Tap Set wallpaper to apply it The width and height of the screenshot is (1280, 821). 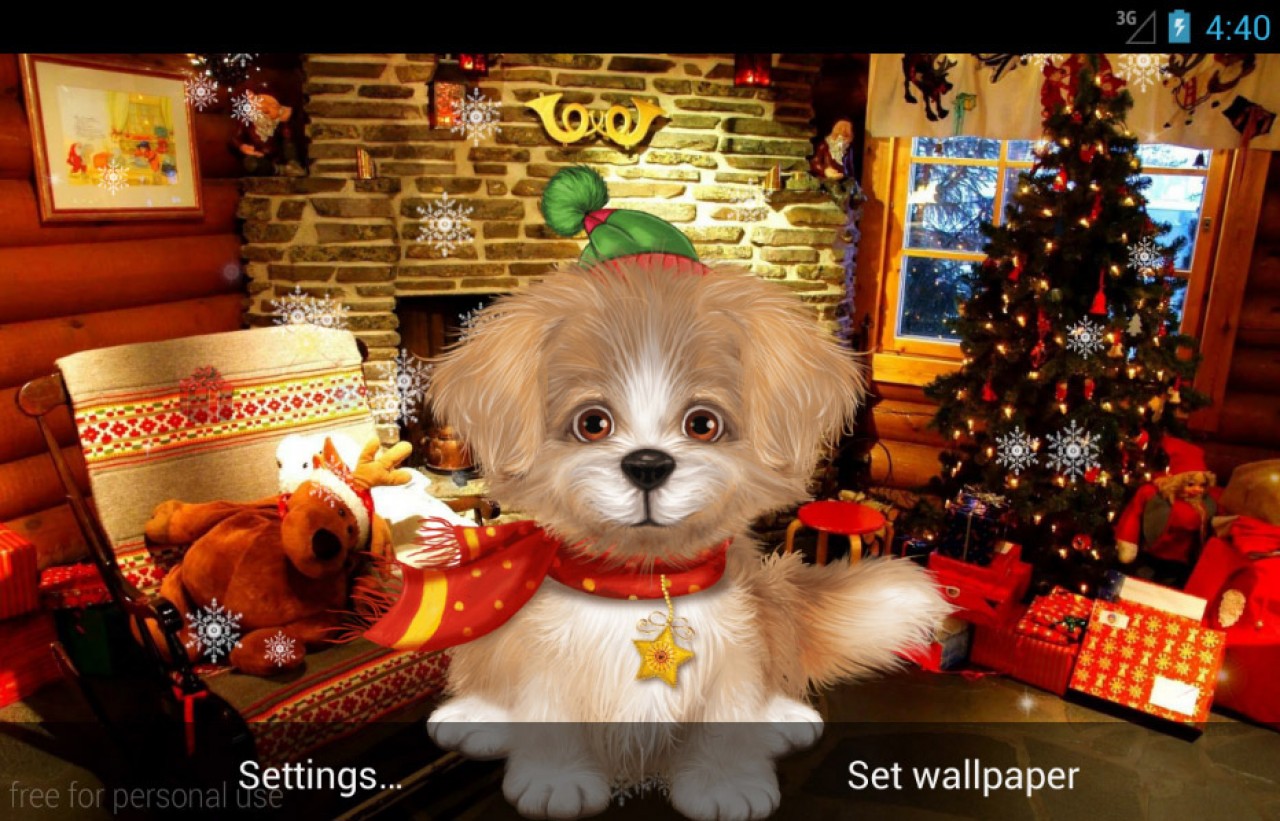click(962, 775)
